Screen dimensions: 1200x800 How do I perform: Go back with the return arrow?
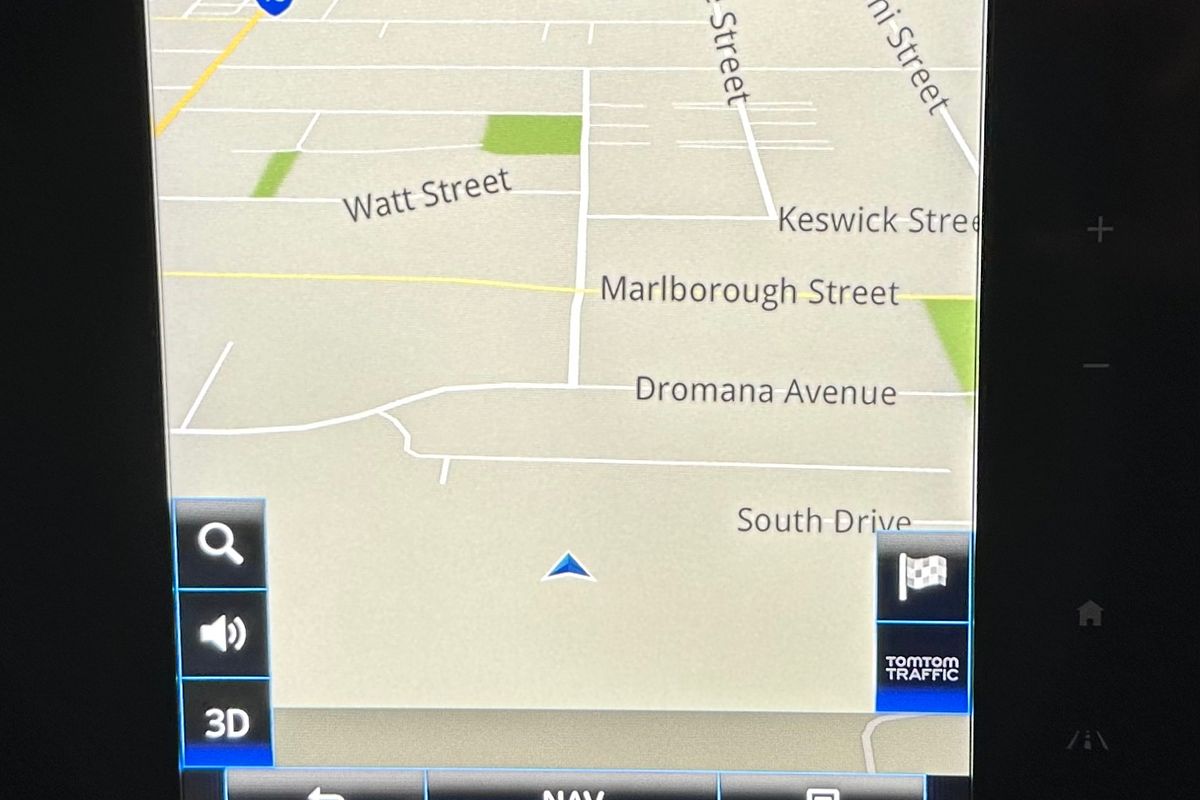click(326, 790)
